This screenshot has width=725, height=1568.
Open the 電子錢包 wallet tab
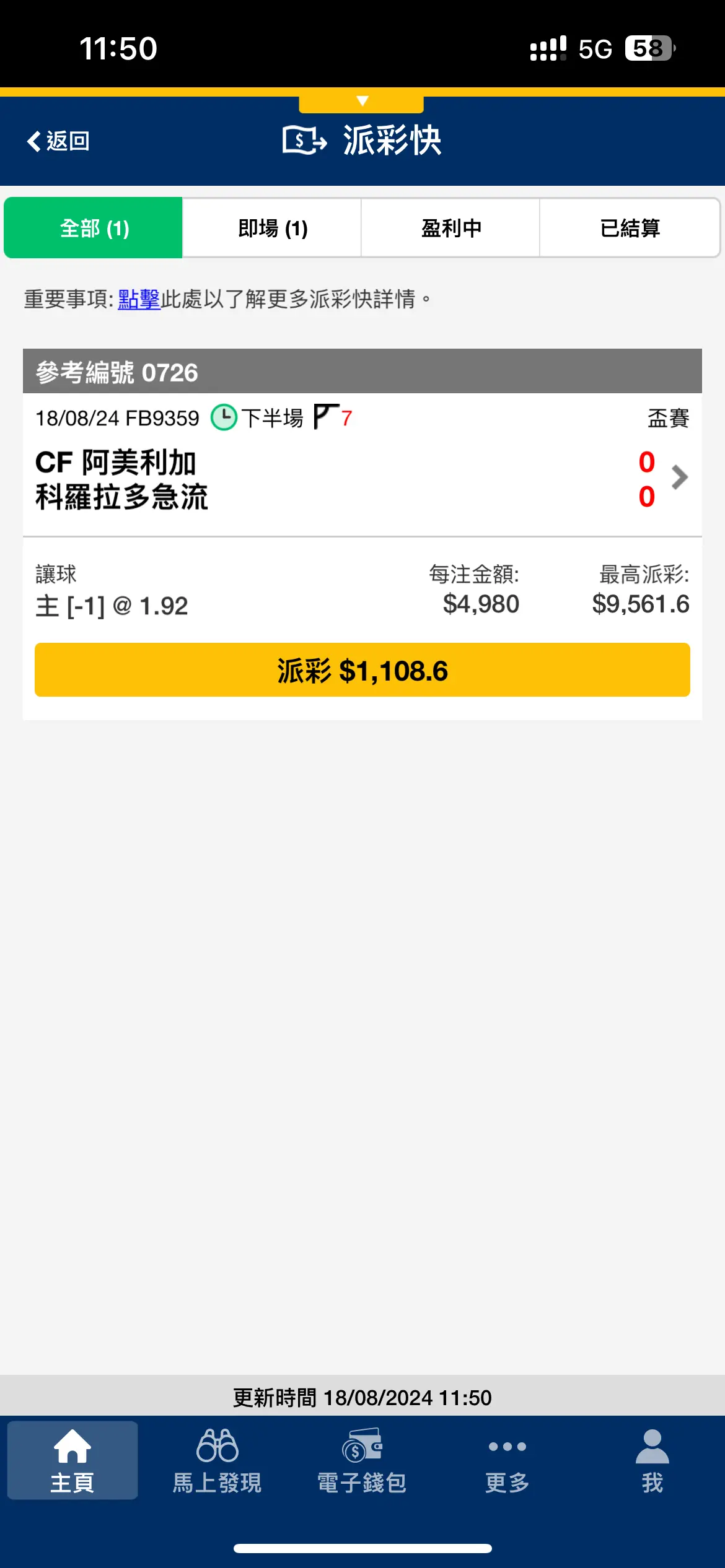362,1460
